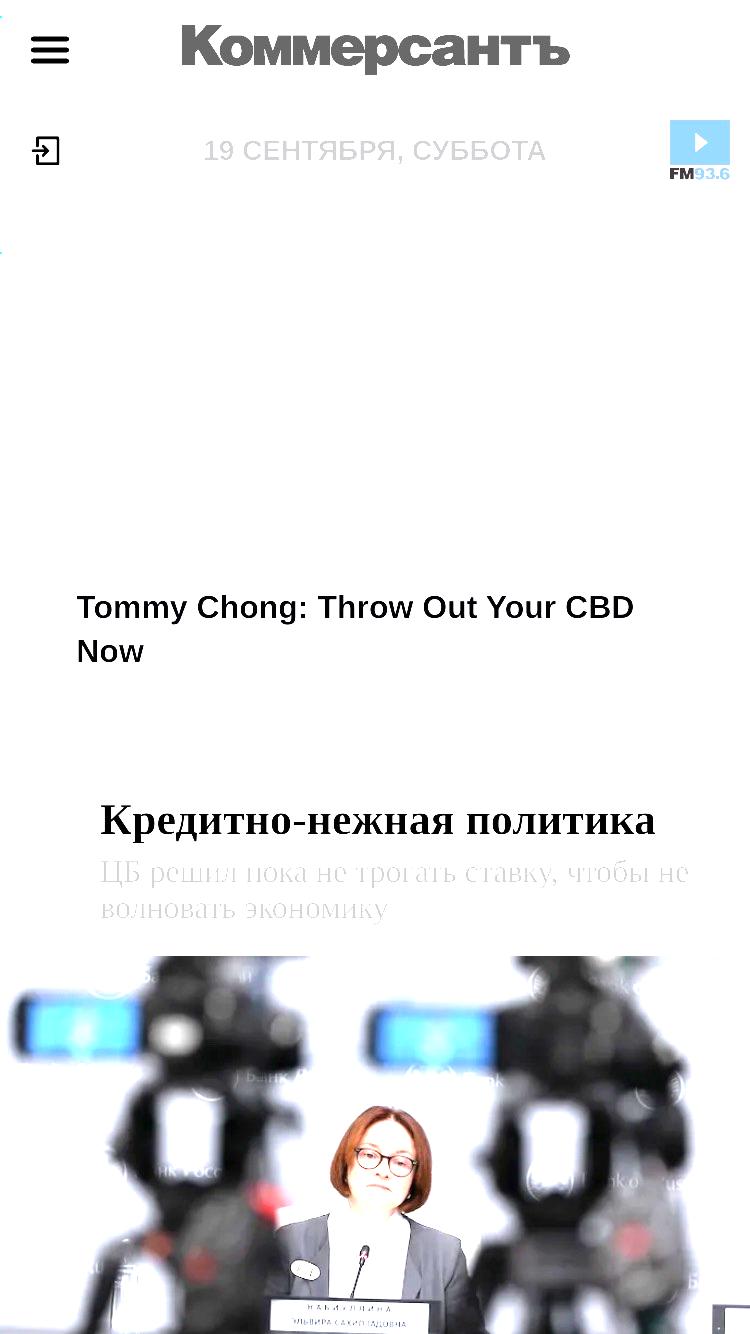Open the press conference photo

point(375,1144)
